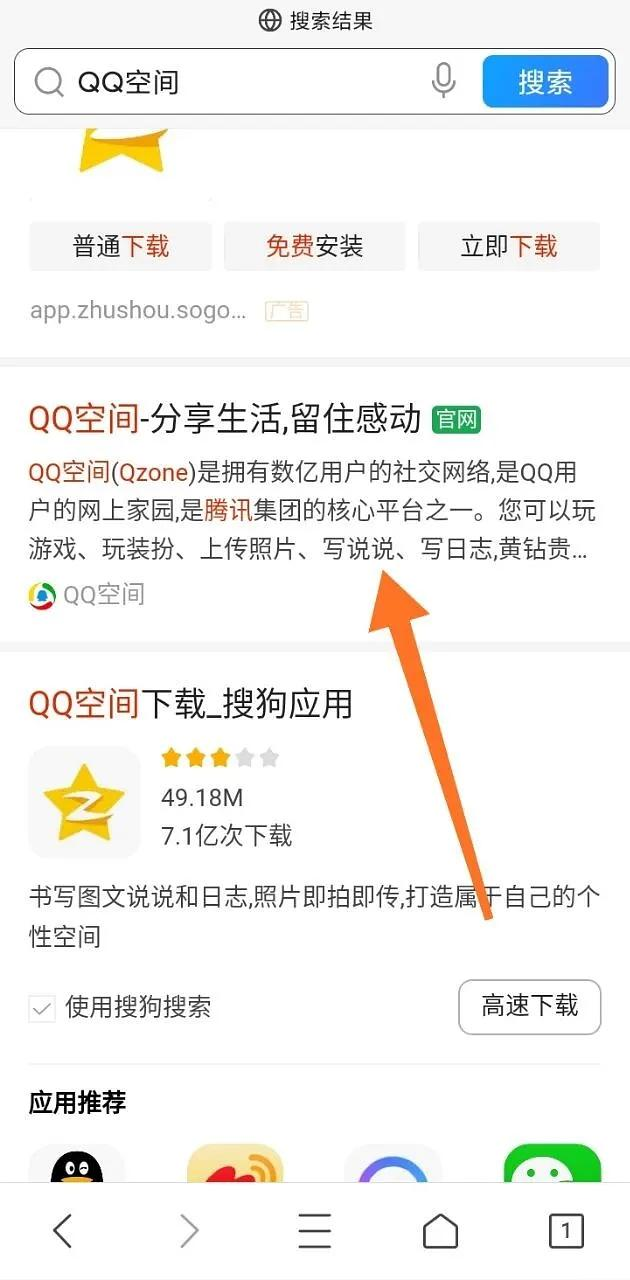Choose 立即下载 option
Screen dimensions: 630x1280
[x=508, y=246]
